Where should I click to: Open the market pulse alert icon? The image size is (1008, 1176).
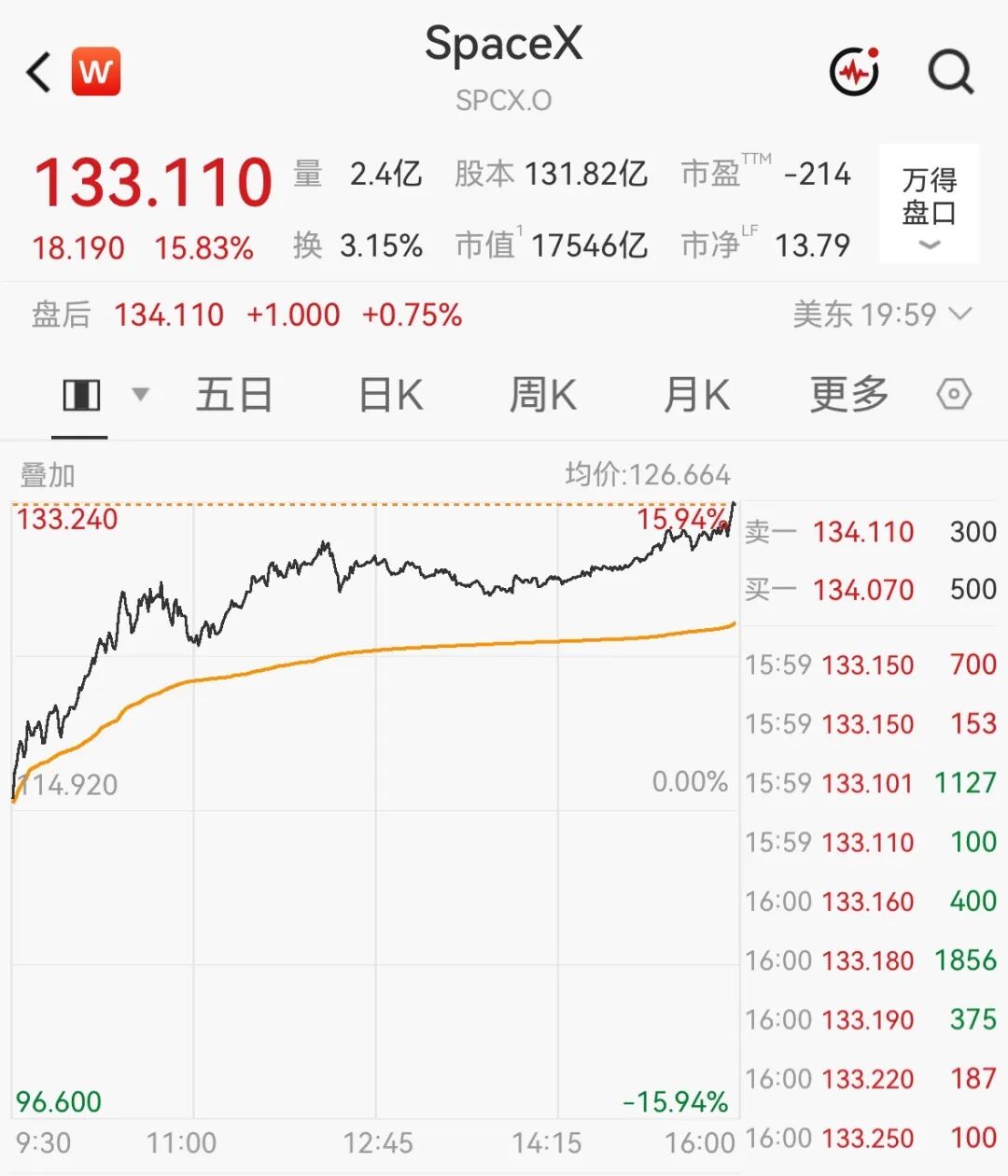coord(855,71)
